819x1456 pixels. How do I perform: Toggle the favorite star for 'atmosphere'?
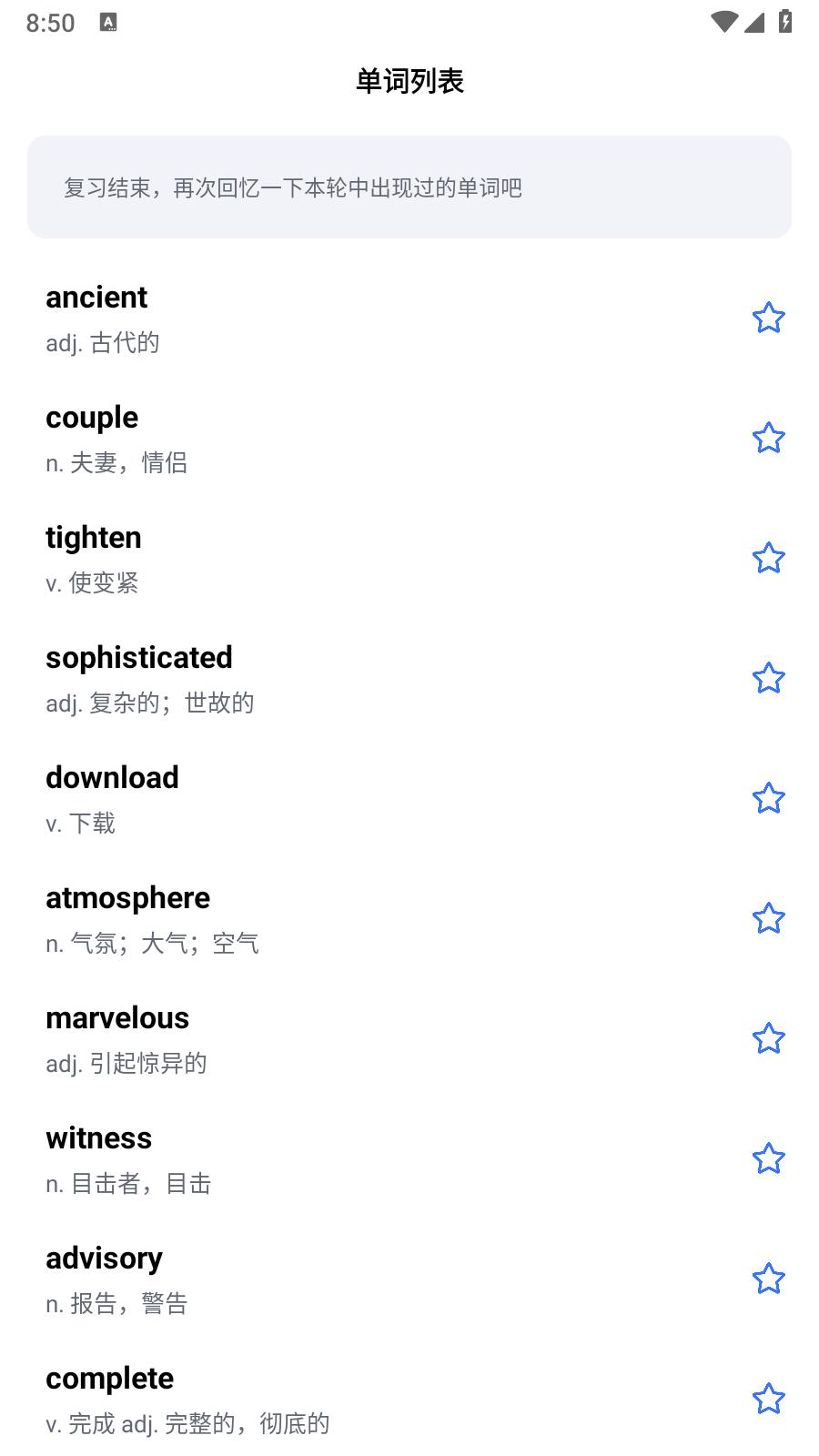pyautogui.click(x=769, y=918)
